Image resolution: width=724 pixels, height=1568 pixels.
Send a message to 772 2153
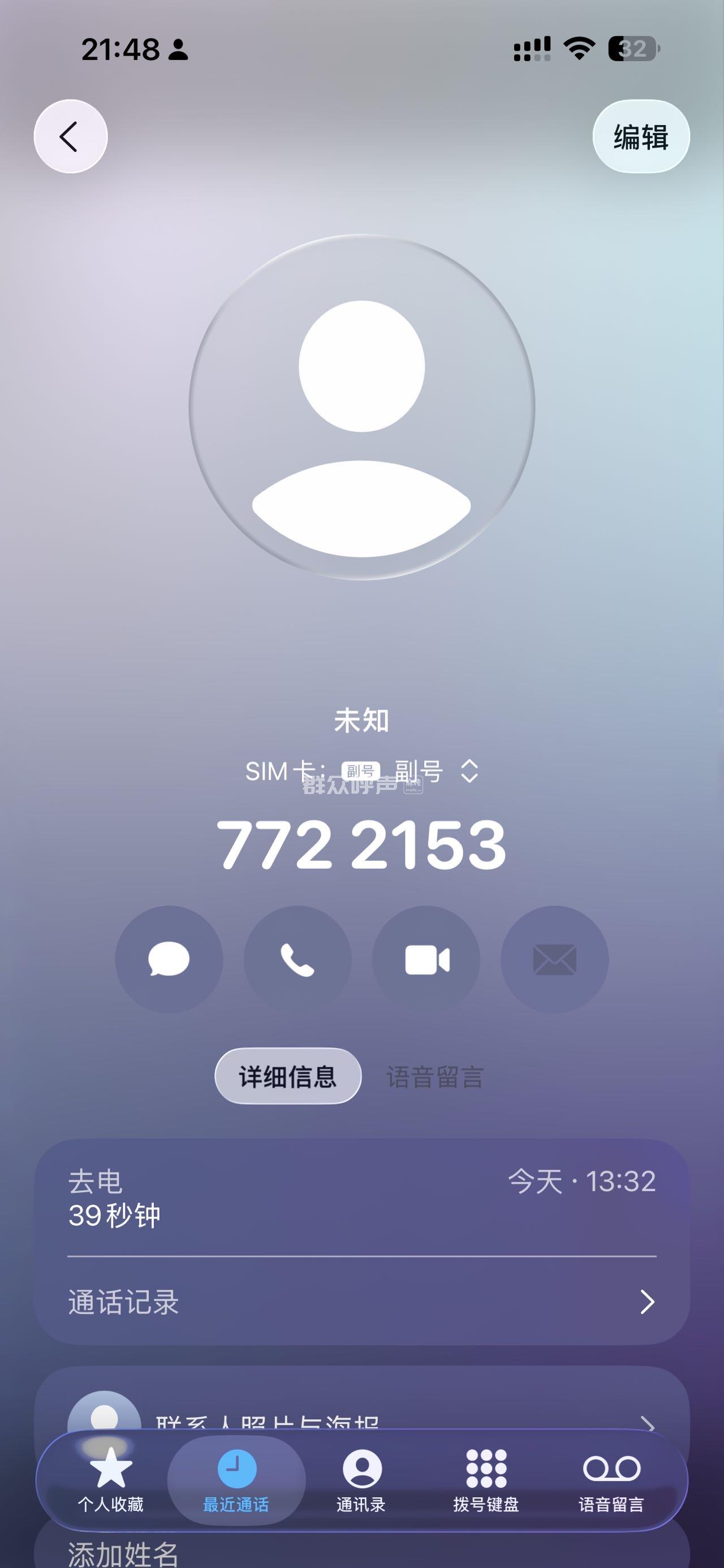(169, 959)
